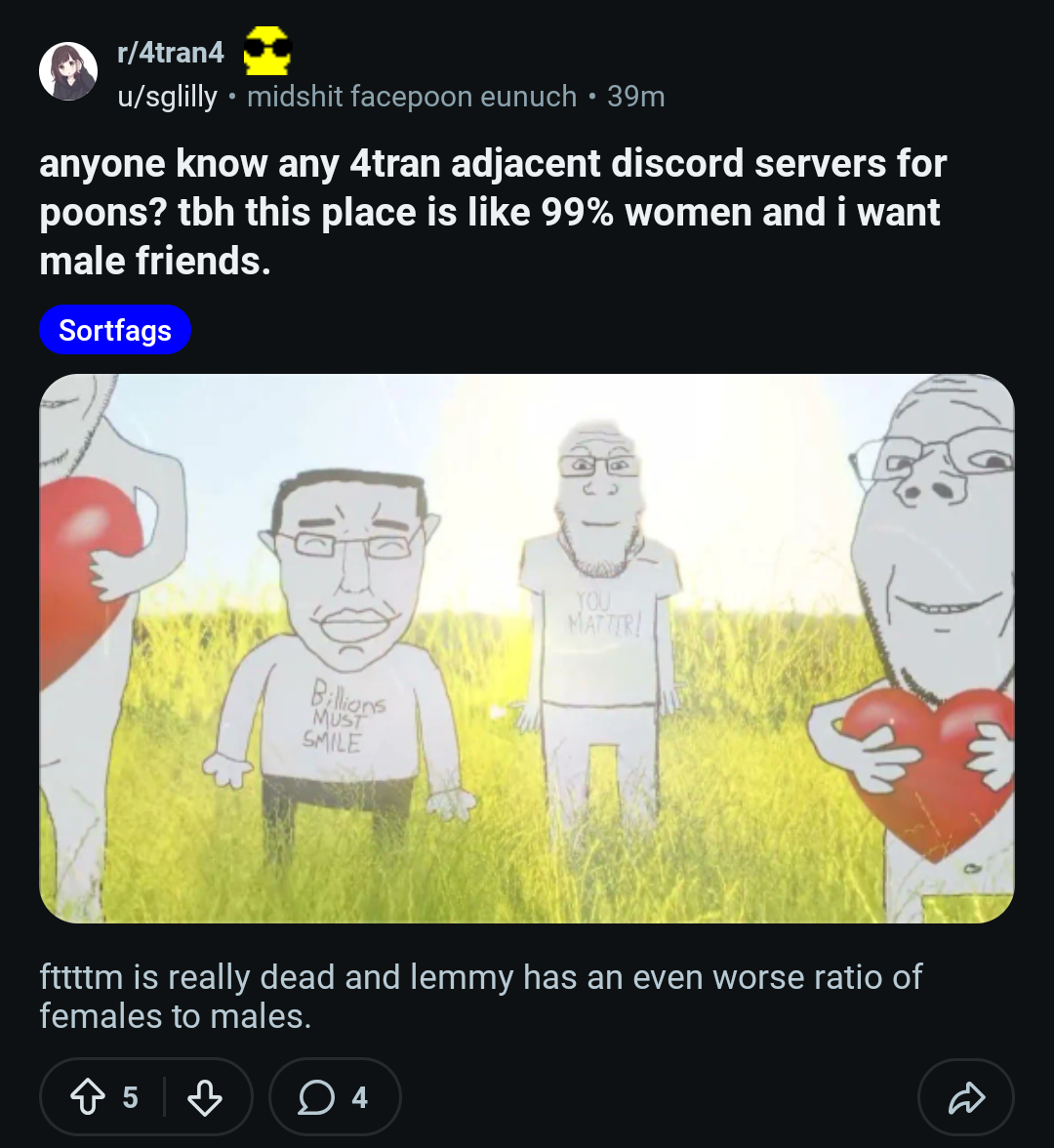Image resolution: width=1054 pixels, height=1148 pixels.
Task: Open the r/4tran4 subreddit page
Action: (171, 54)
